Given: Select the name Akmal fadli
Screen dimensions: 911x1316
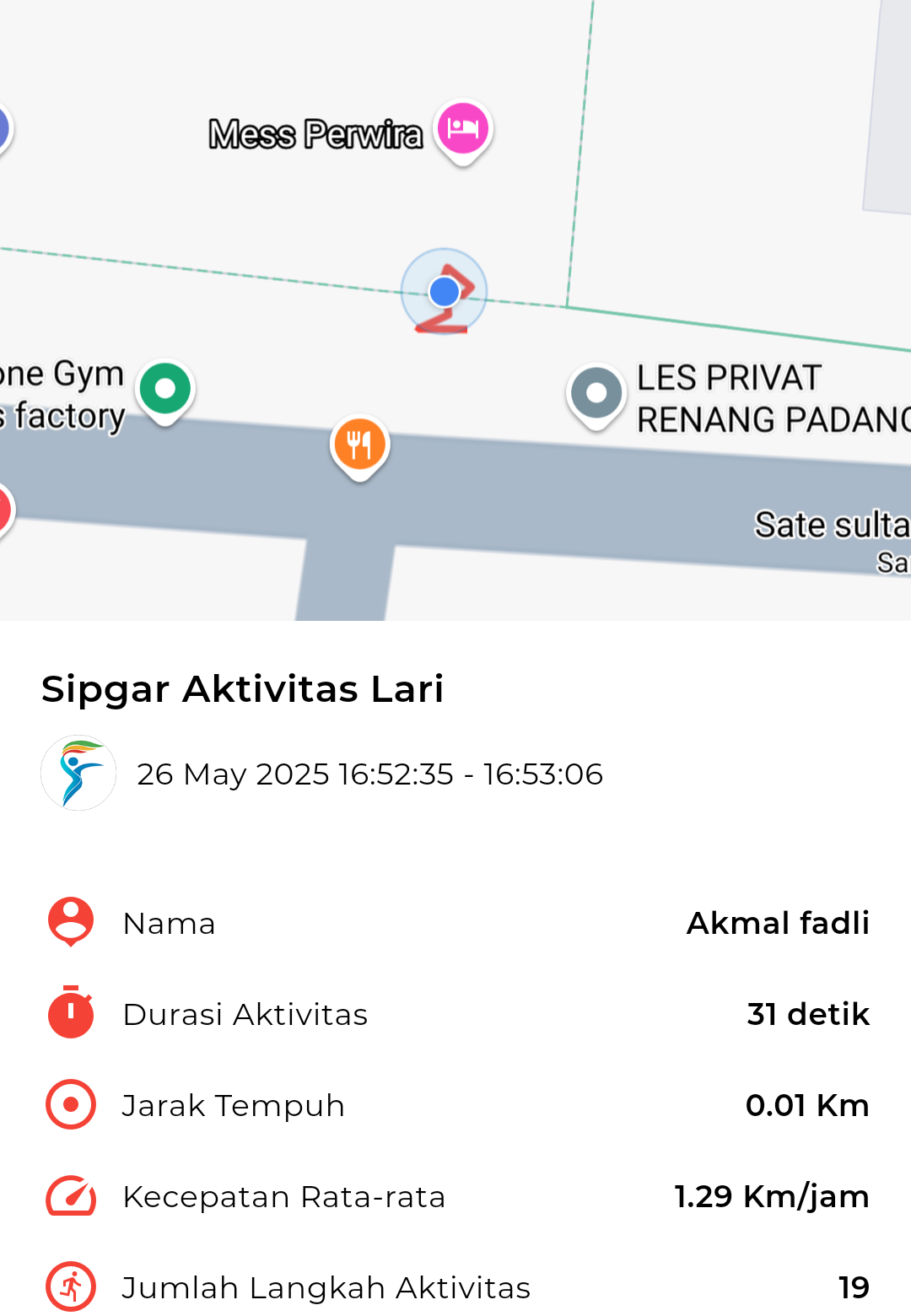Looking at the screenshot, I should click(x=778, y=923).
